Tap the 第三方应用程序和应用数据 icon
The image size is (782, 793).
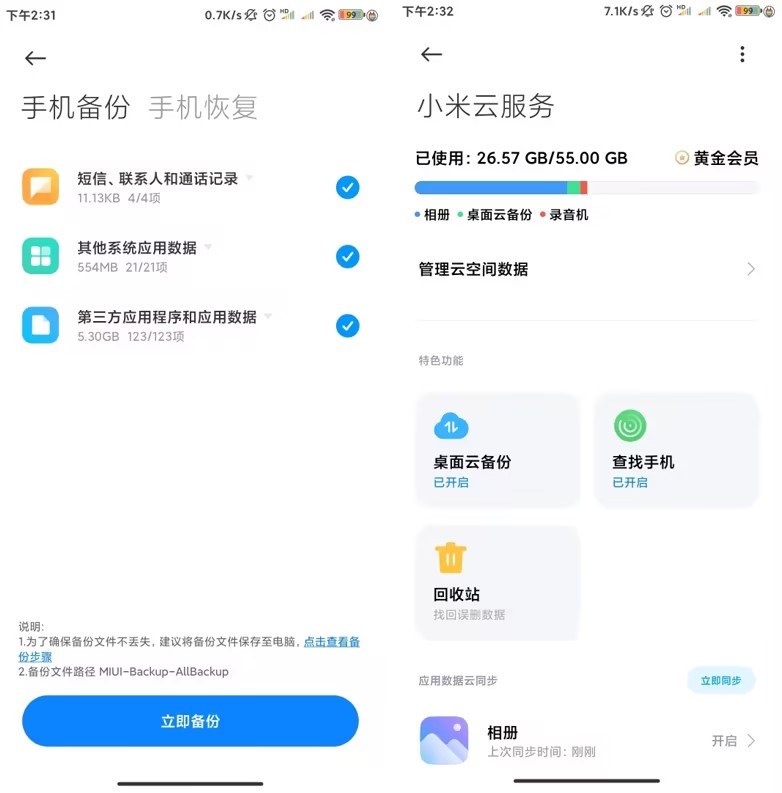pos(40,325)
